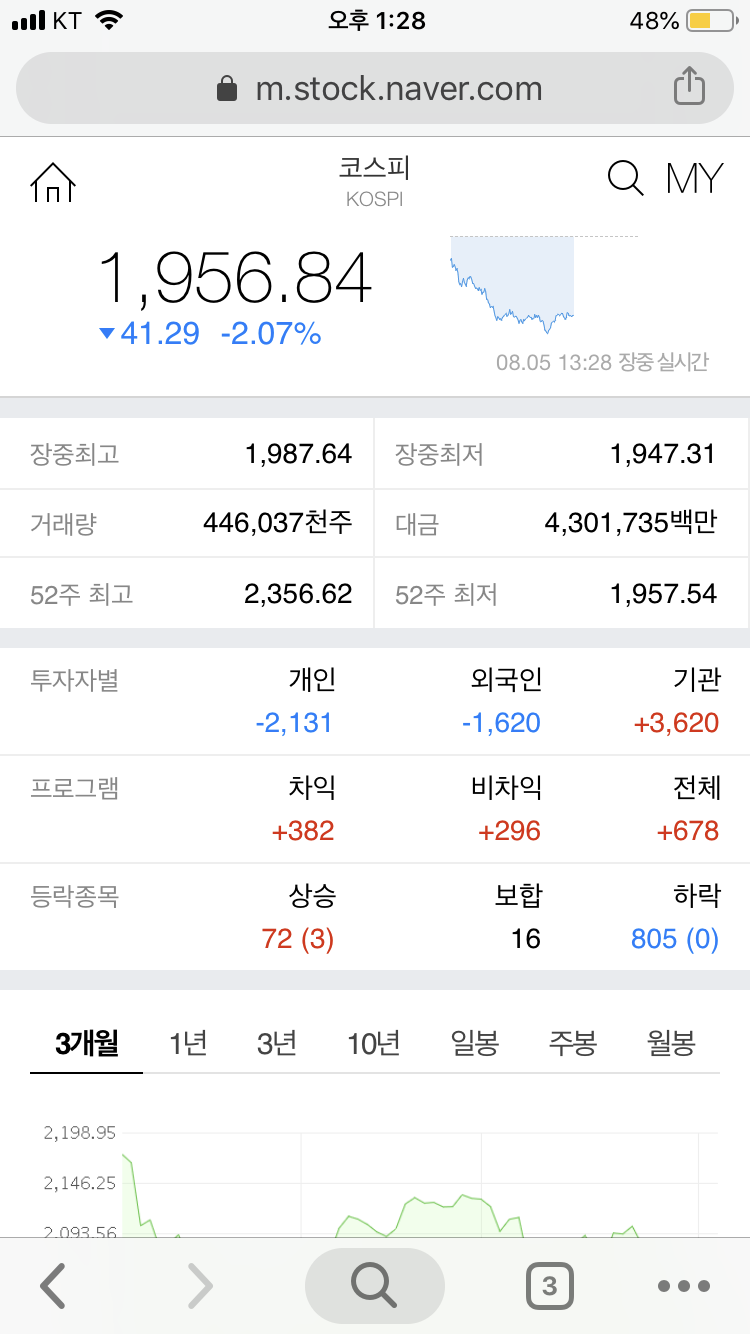Go back to the previous page
This screenshot has width=750, height=1334.
coord(53,1286)
